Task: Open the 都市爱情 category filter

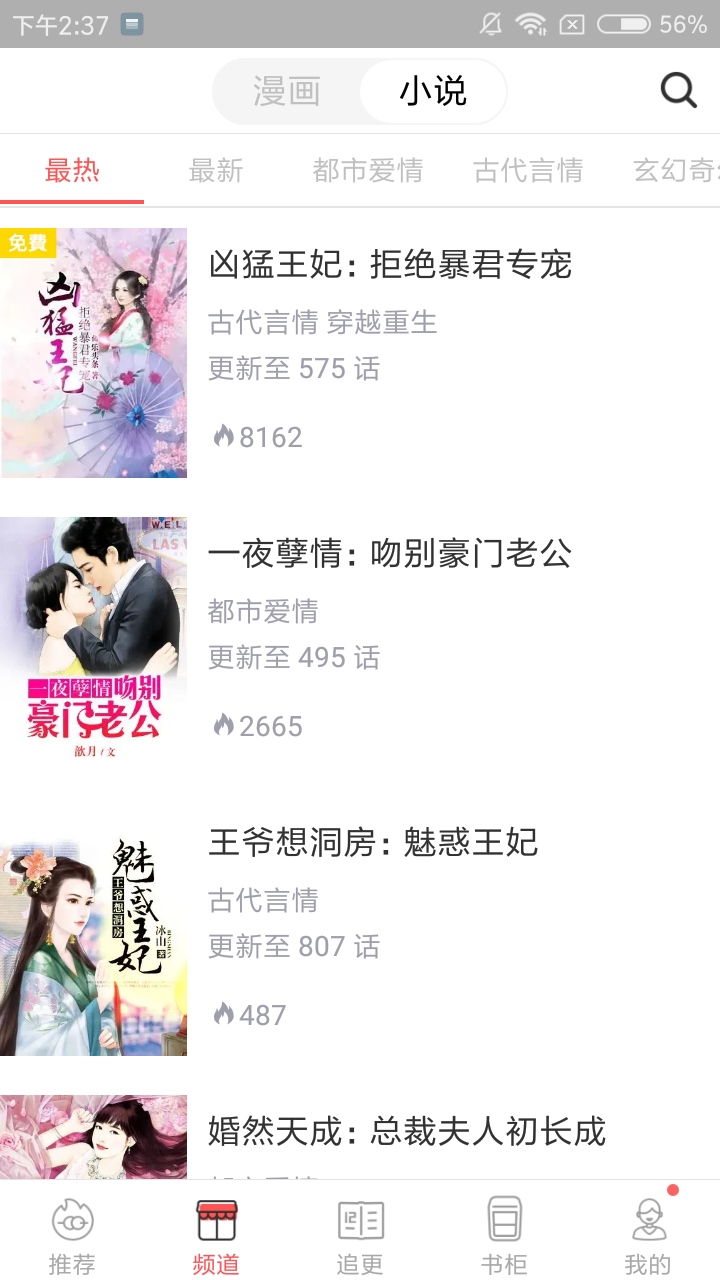Action: [367, 170]
